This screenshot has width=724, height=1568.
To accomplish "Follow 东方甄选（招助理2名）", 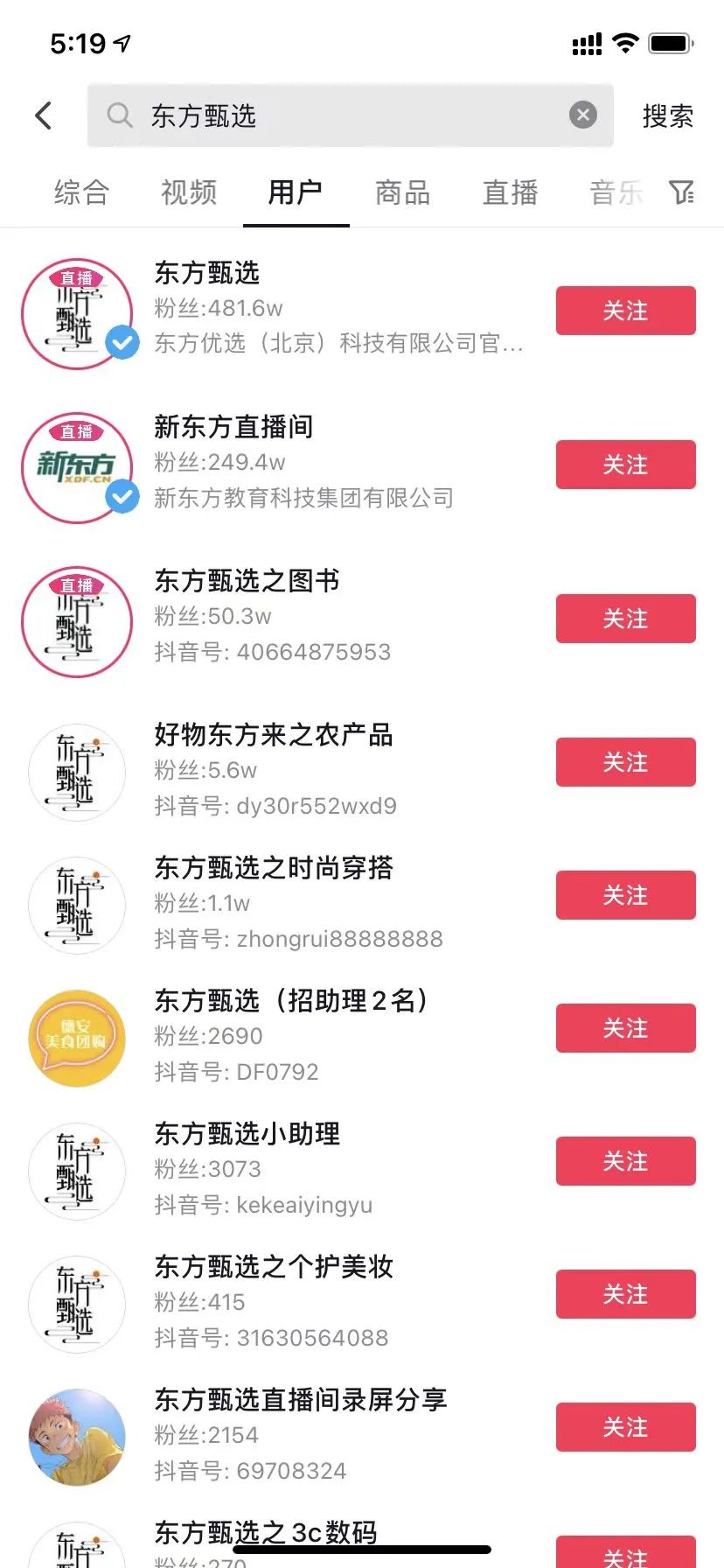I will 625,1028.
